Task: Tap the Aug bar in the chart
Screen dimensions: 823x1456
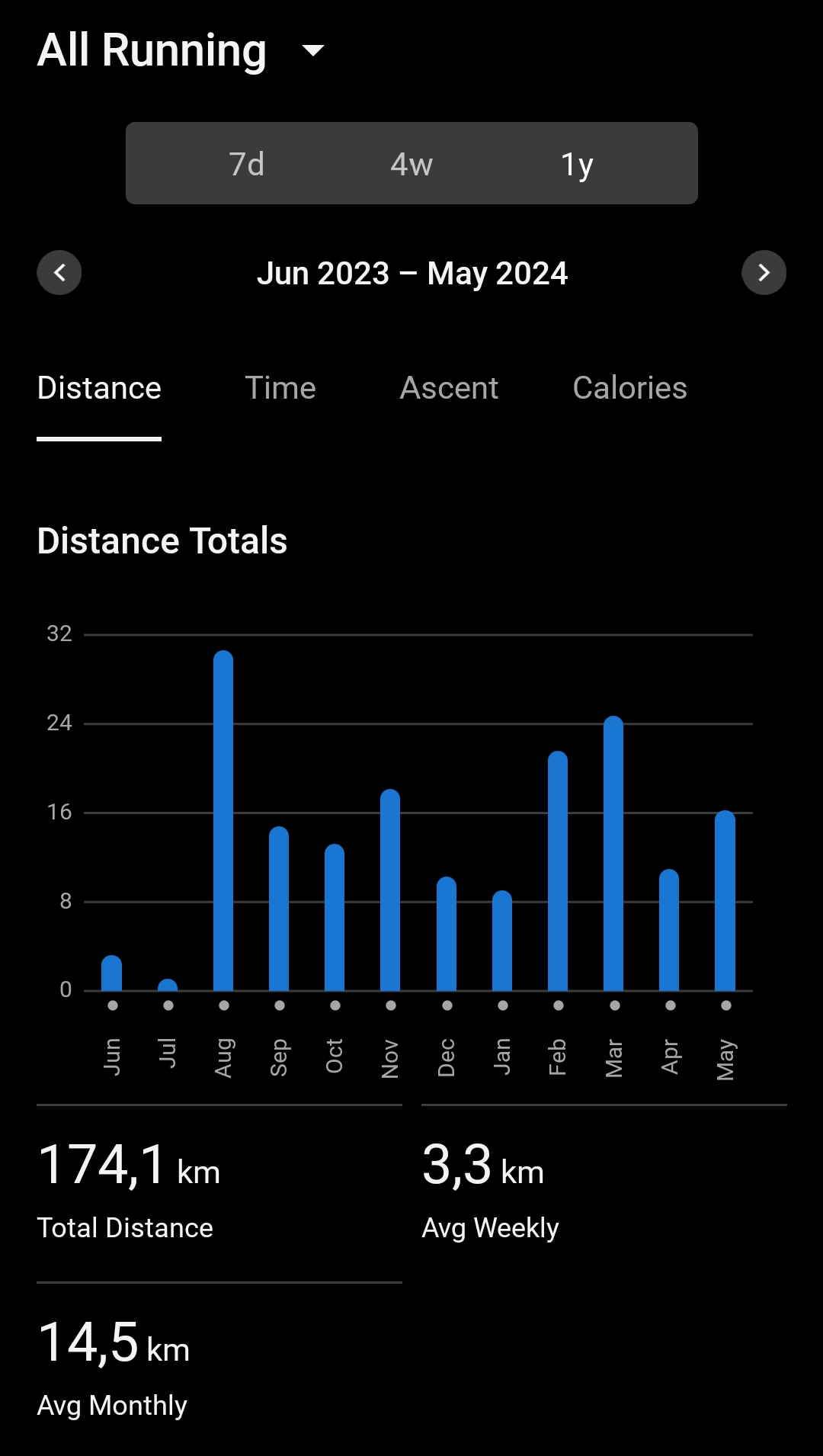Action: coord(223,820)
